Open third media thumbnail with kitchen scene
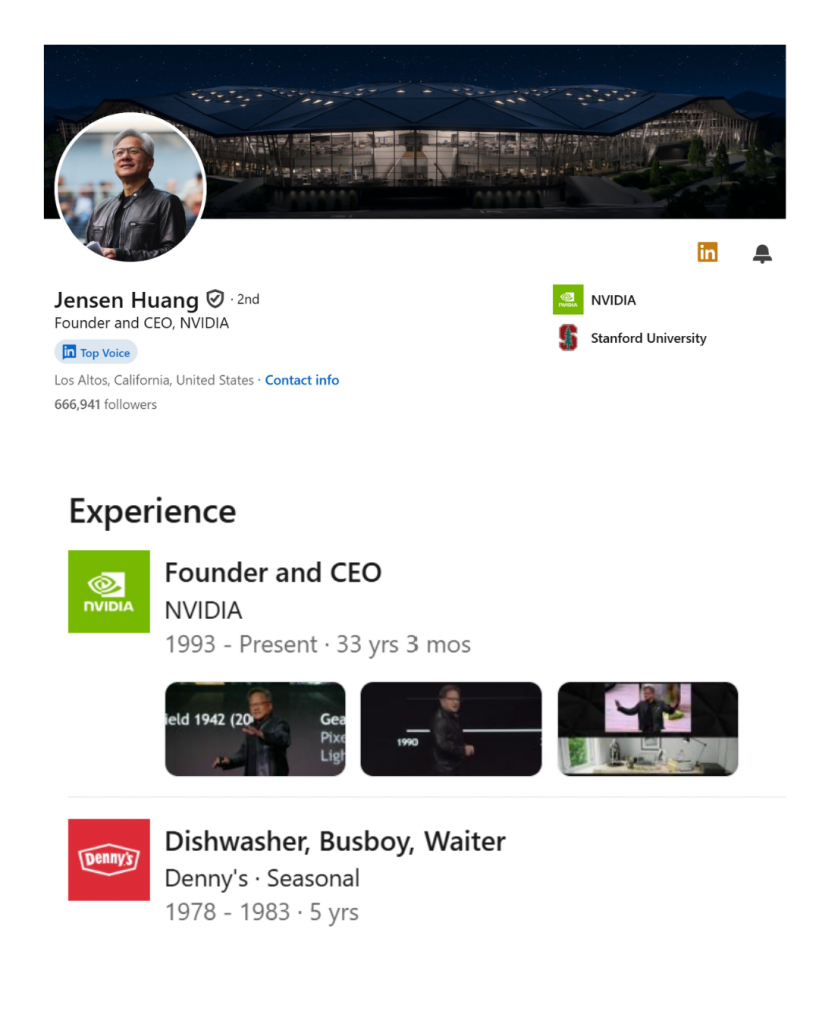 (647, 729)
